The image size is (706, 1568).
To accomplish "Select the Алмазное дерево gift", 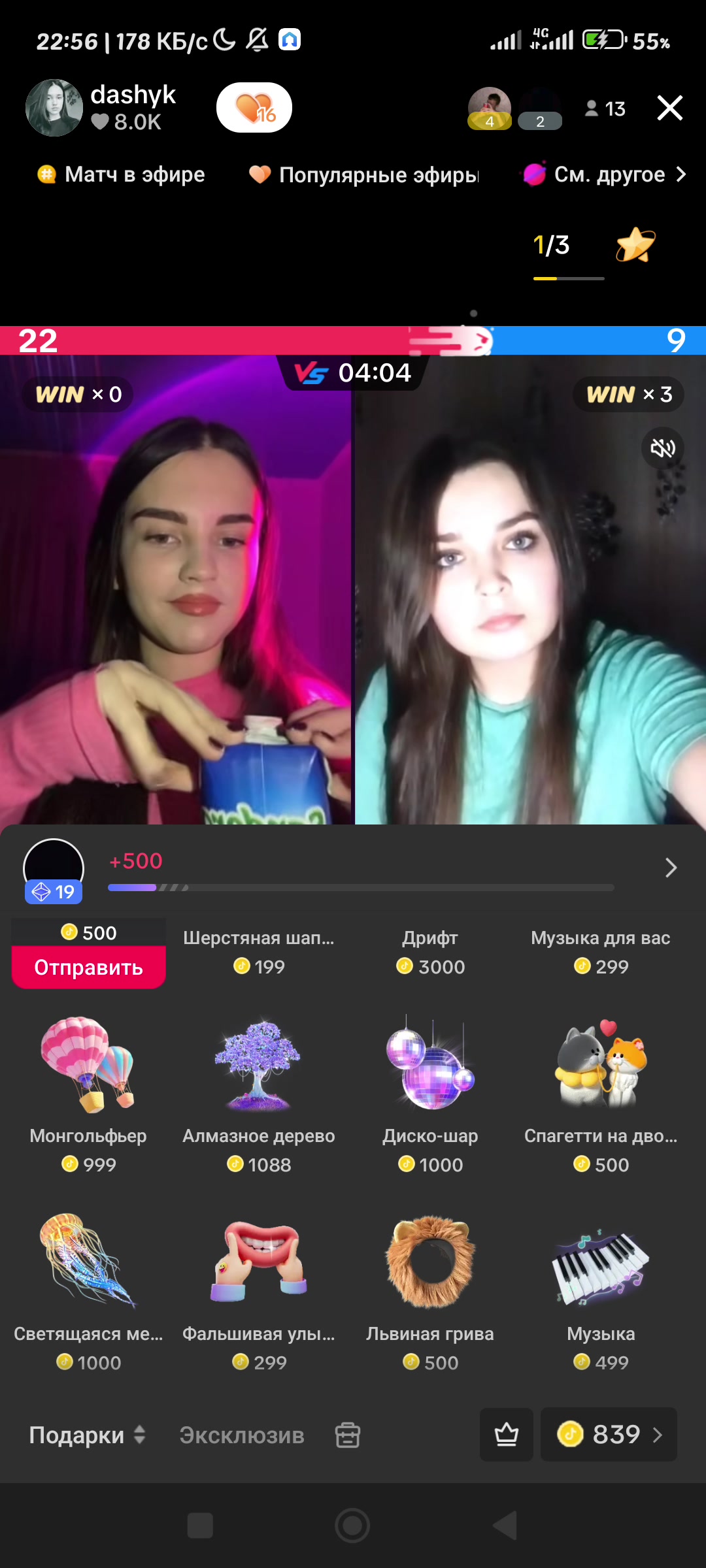I will point(259,1094).
